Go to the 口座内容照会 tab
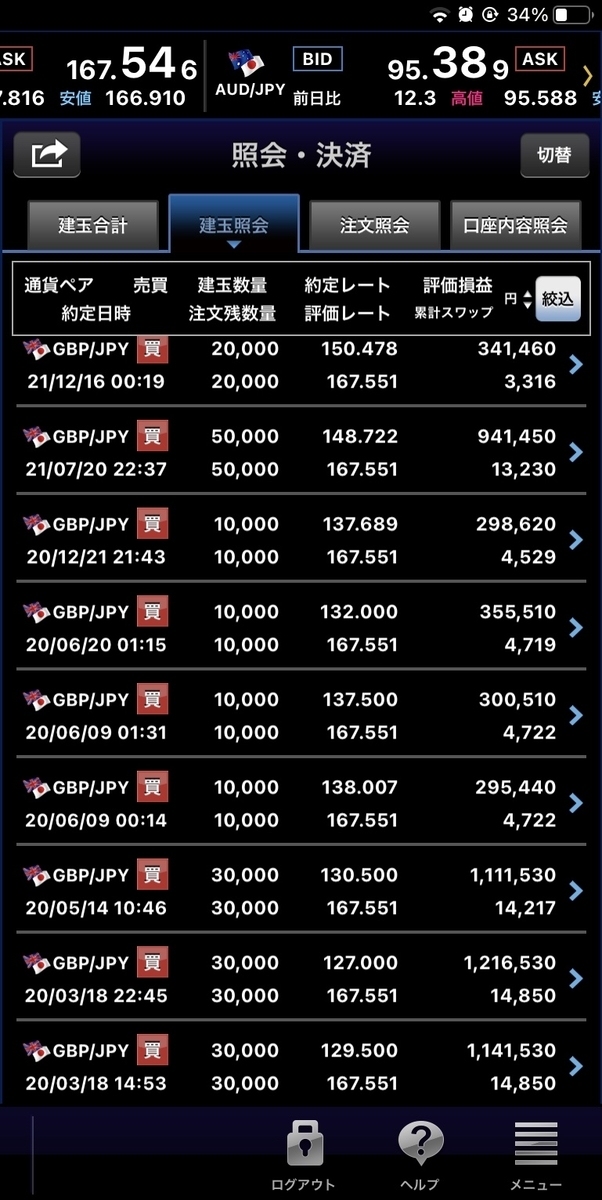 (x=515, y=224)
